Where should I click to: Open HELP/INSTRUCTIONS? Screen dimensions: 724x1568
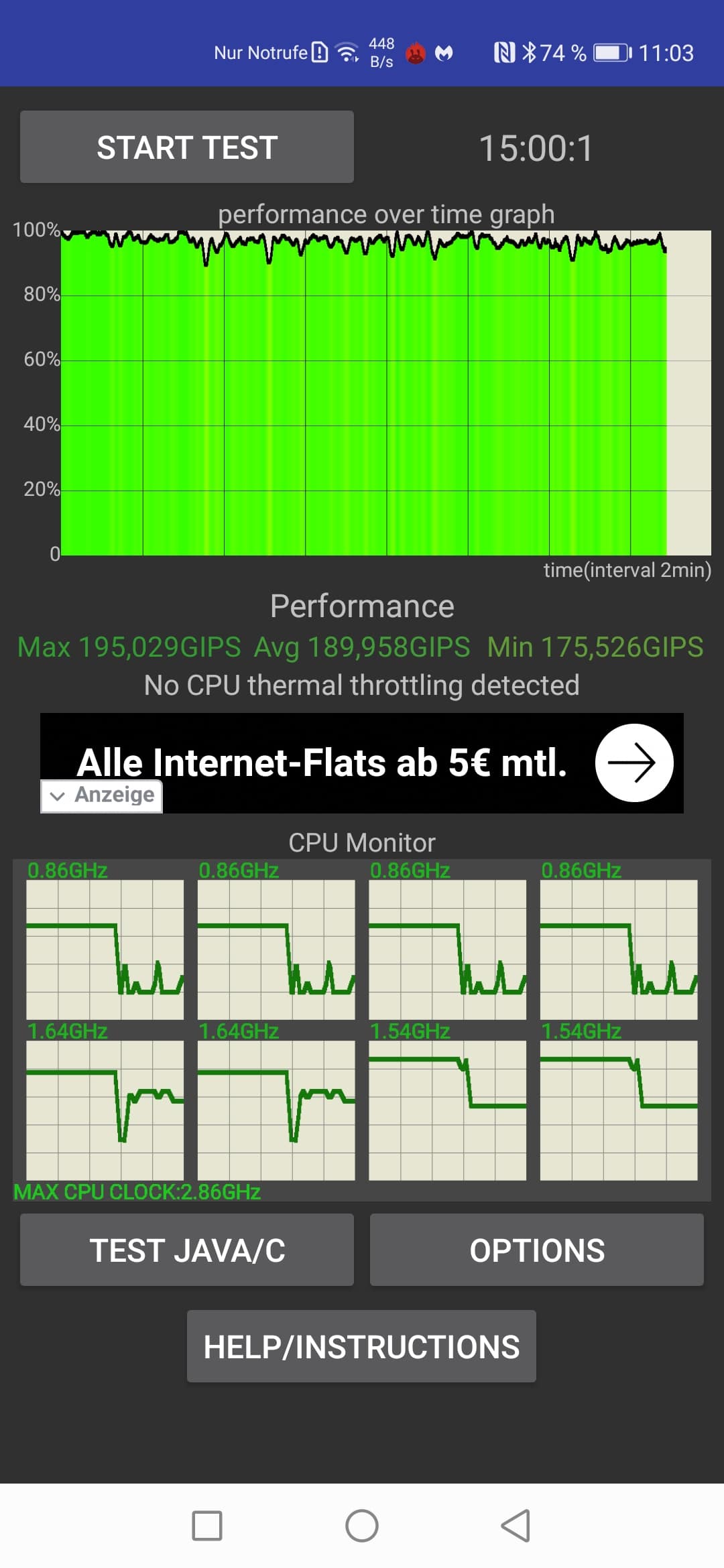[361, 1346]
